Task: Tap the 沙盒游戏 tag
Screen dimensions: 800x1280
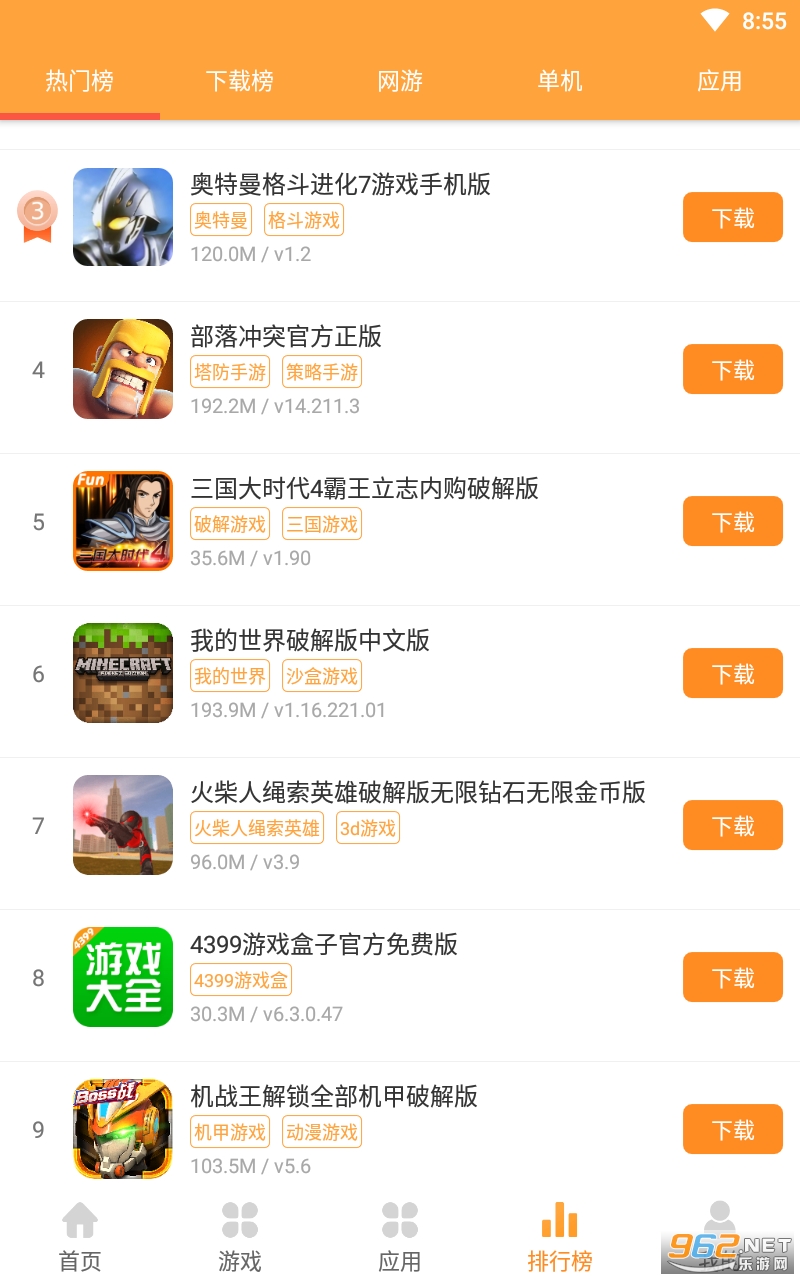Action: (322, 676)
